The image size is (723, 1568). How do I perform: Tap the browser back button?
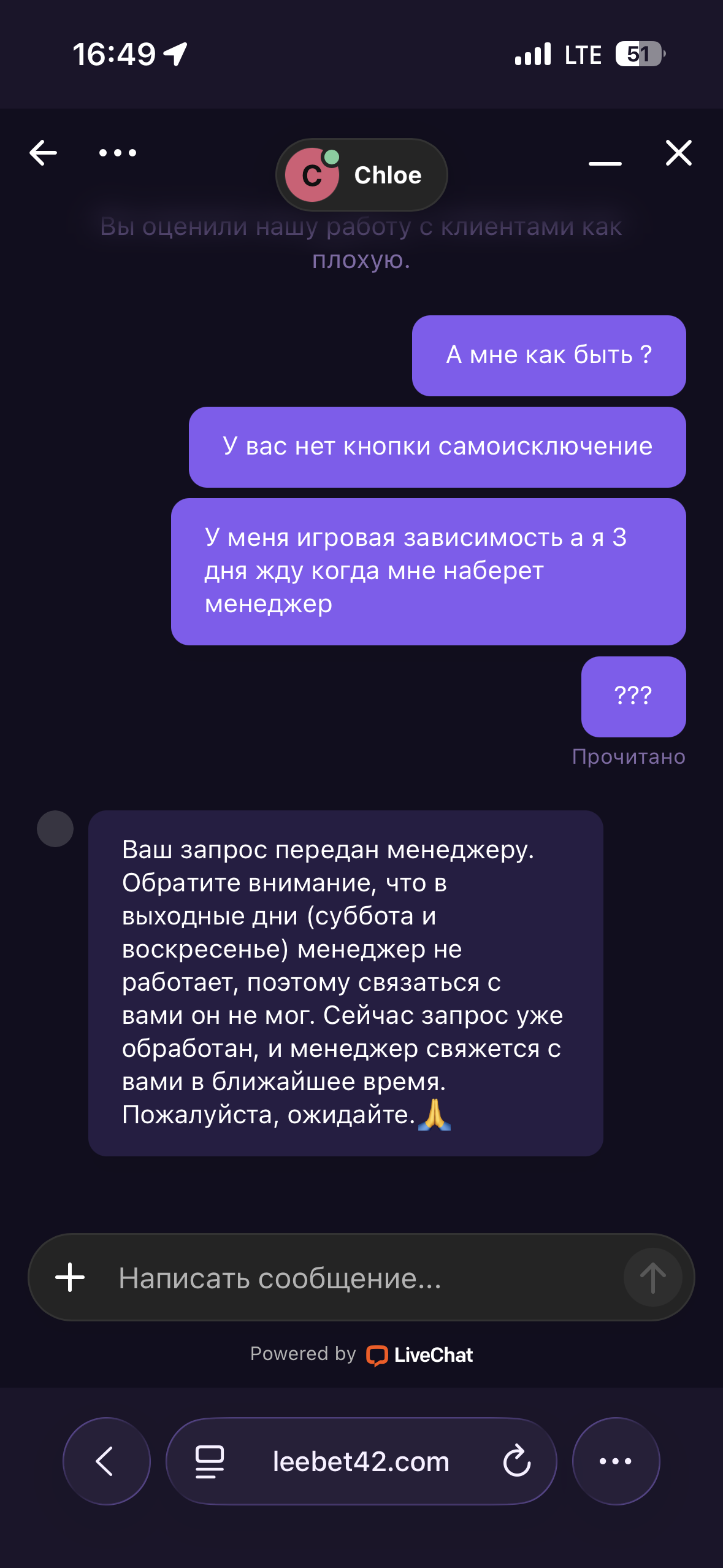[106, 1461]
